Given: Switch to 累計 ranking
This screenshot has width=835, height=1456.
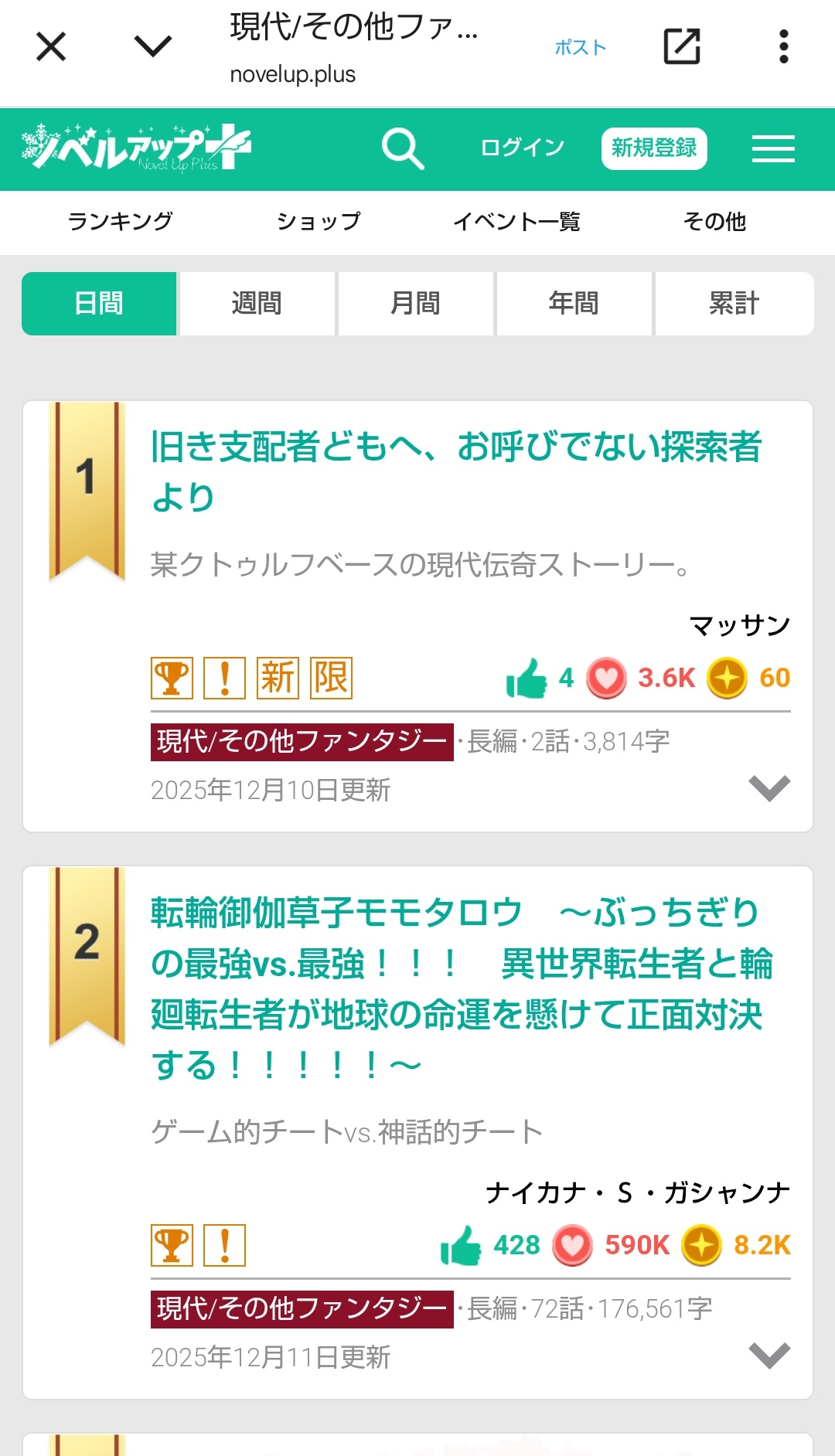Looking at the screenshot, I should click(x=734, y=304).
